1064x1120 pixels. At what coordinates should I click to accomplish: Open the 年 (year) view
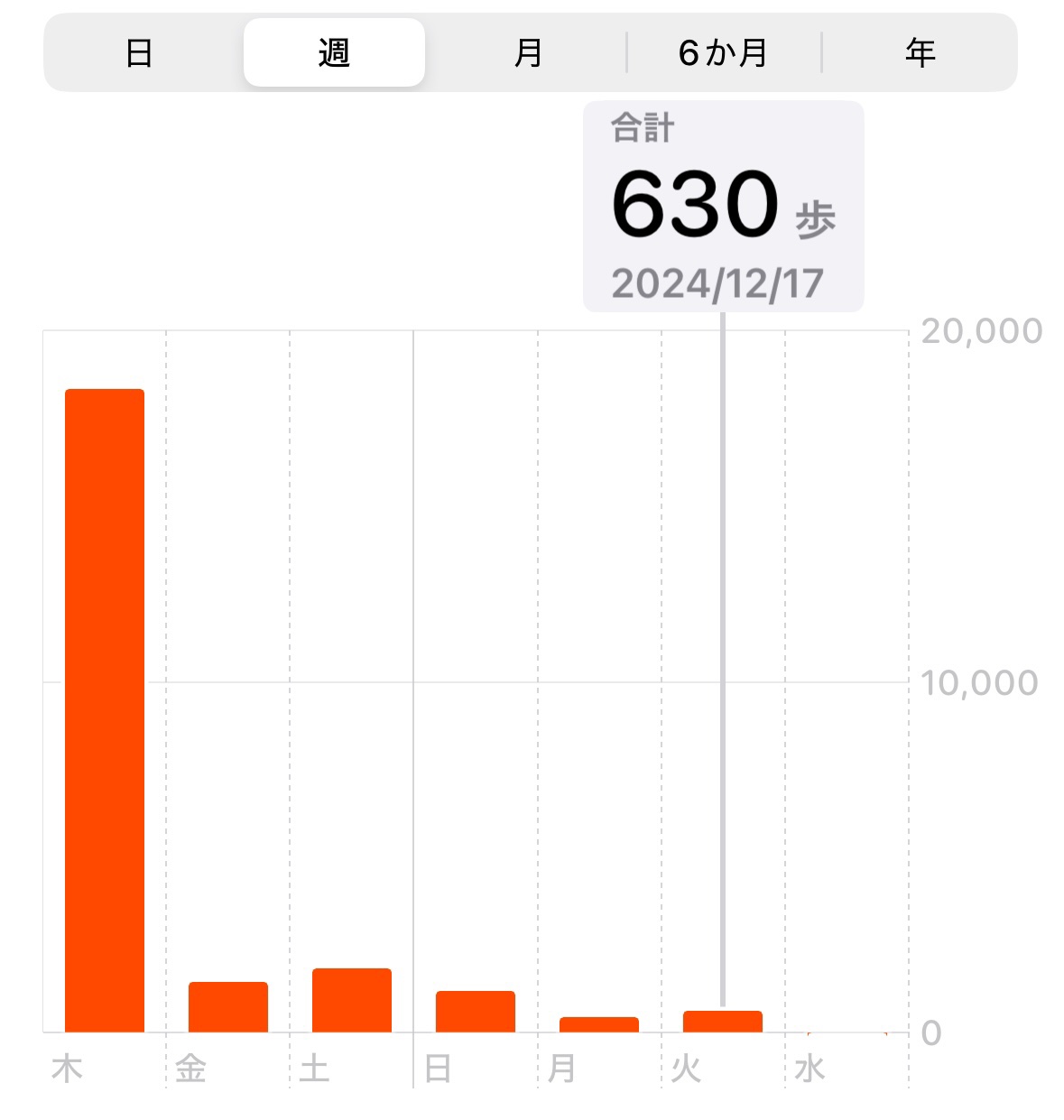(x=920, y=53)
